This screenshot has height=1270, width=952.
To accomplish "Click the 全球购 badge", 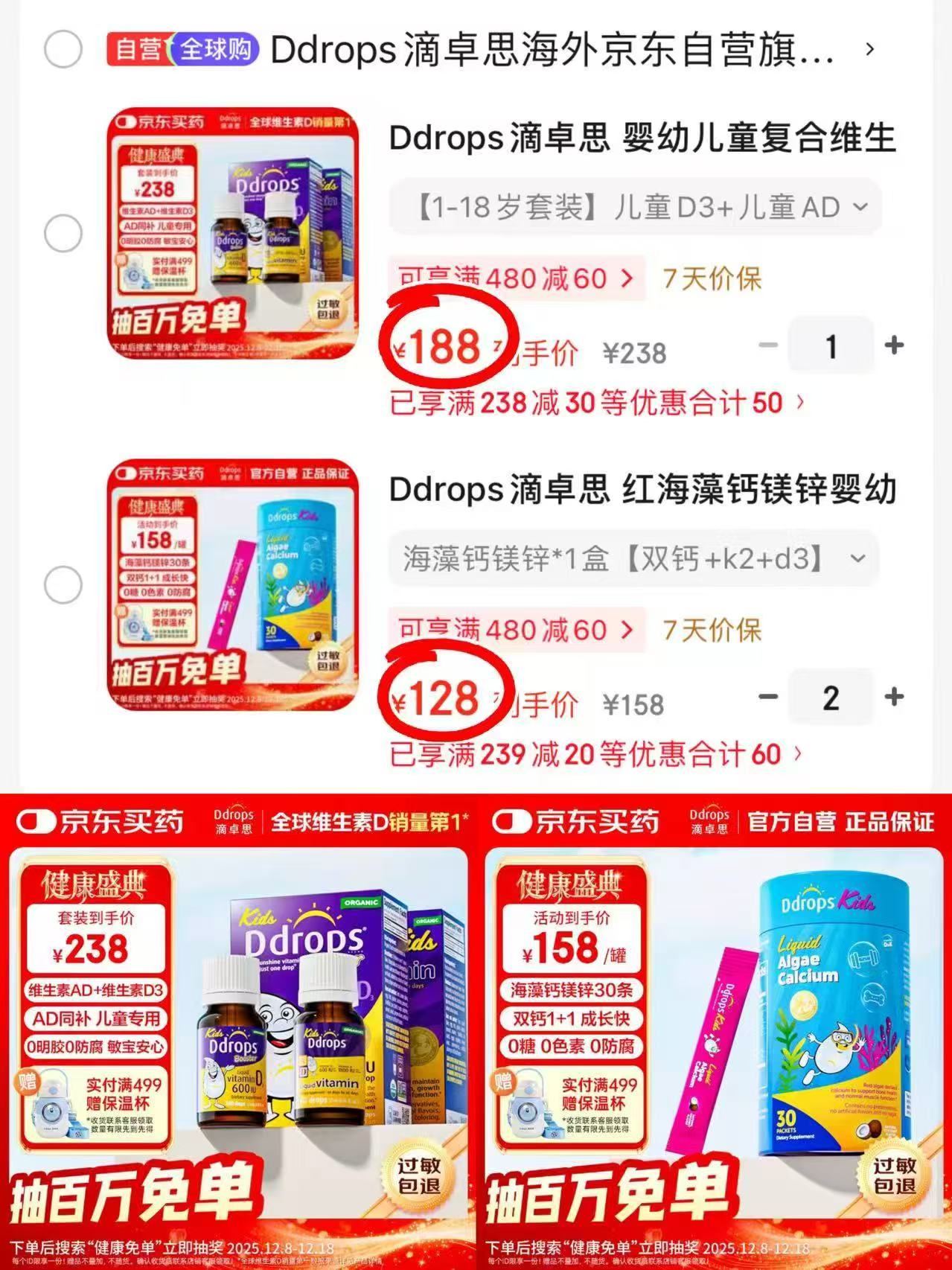I will click(x=217, y=47).
